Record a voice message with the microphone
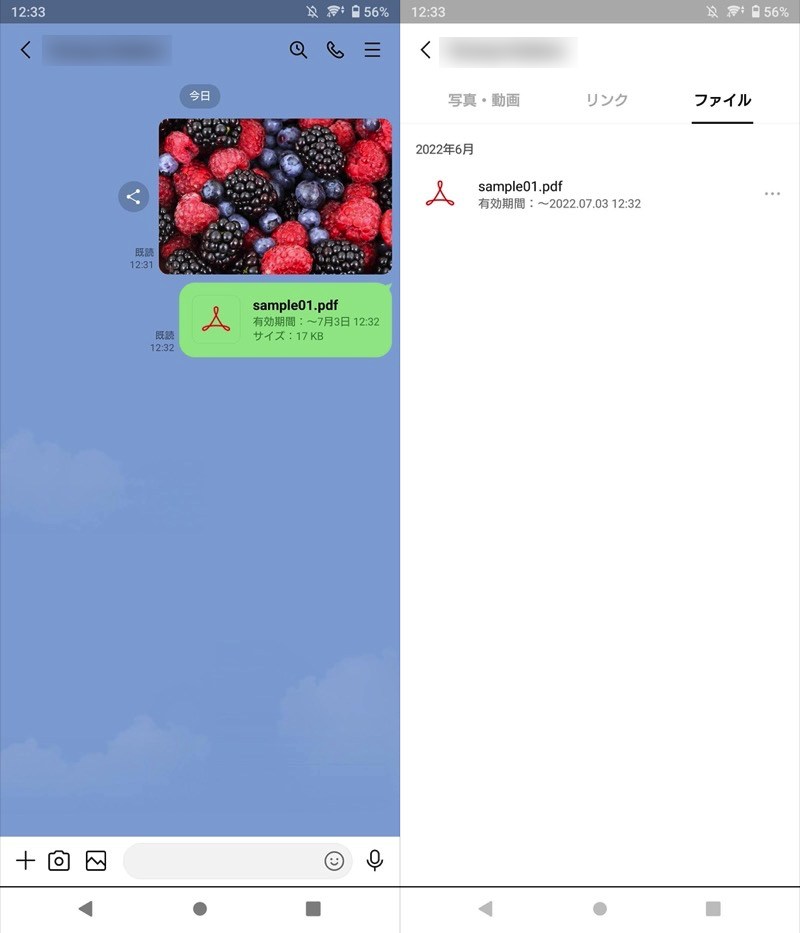This screenshot has width=800, height=933. point(375,860)
